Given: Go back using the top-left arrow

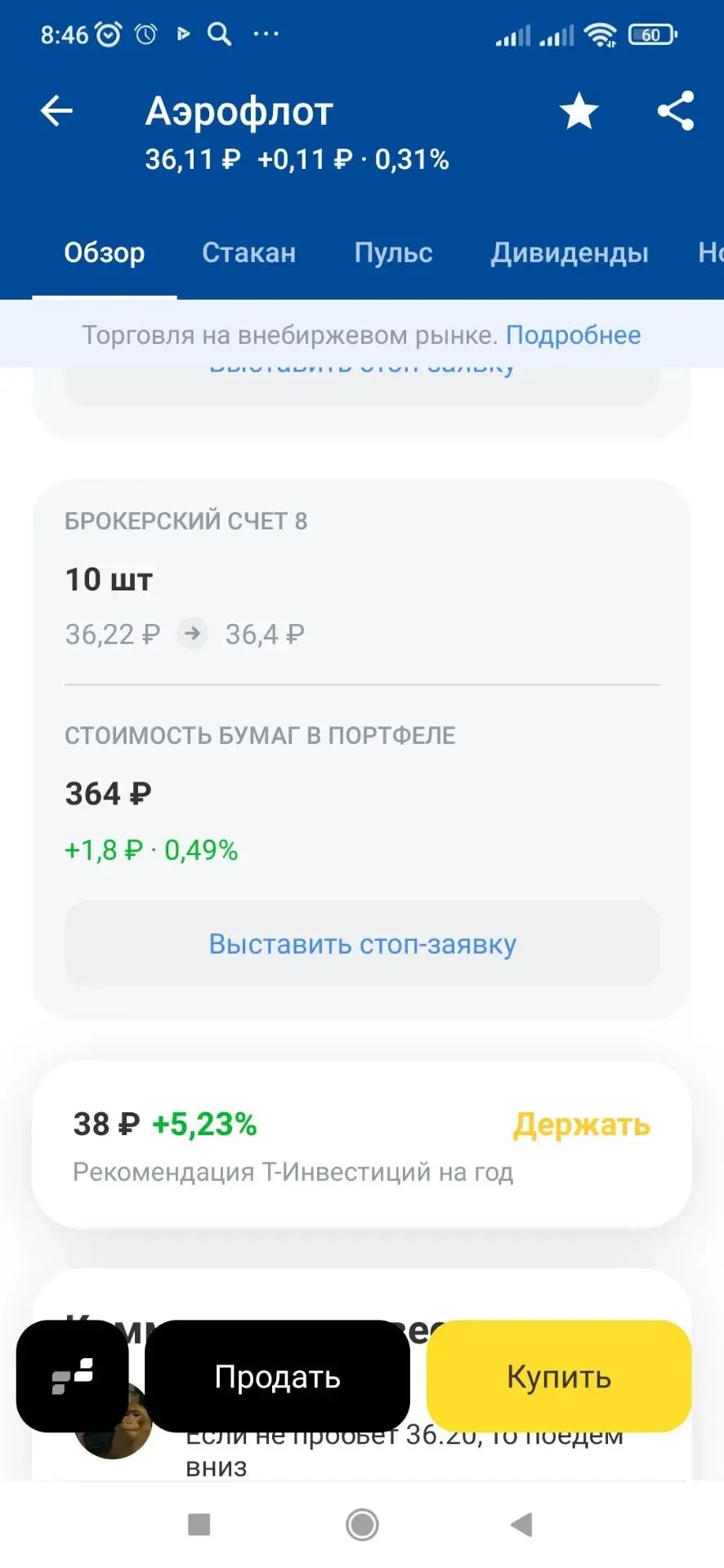Looking at the screenshot, I should (x=56, y=111).
